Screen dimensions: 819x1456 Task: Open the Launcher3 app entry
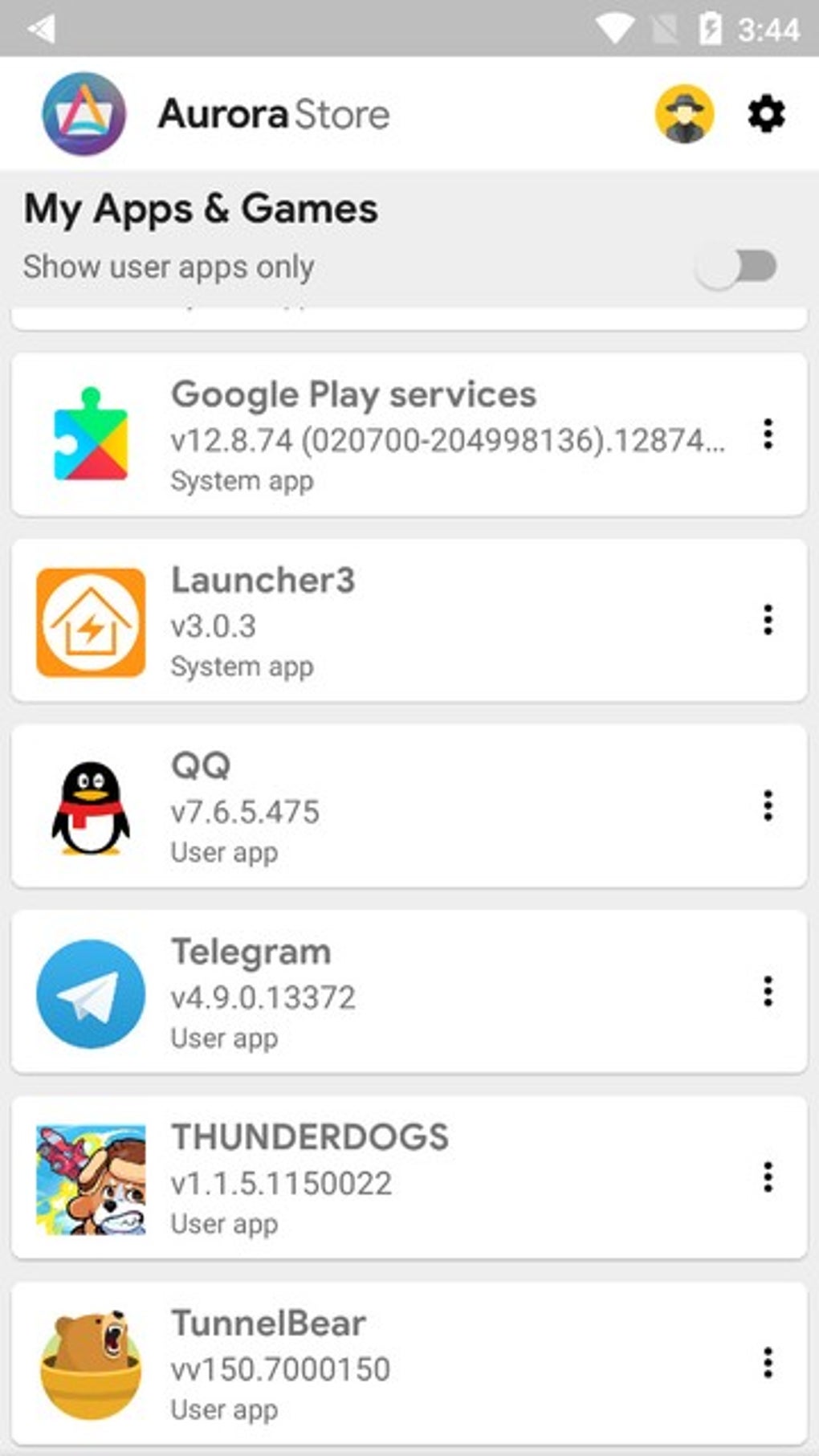pos(385,621)
